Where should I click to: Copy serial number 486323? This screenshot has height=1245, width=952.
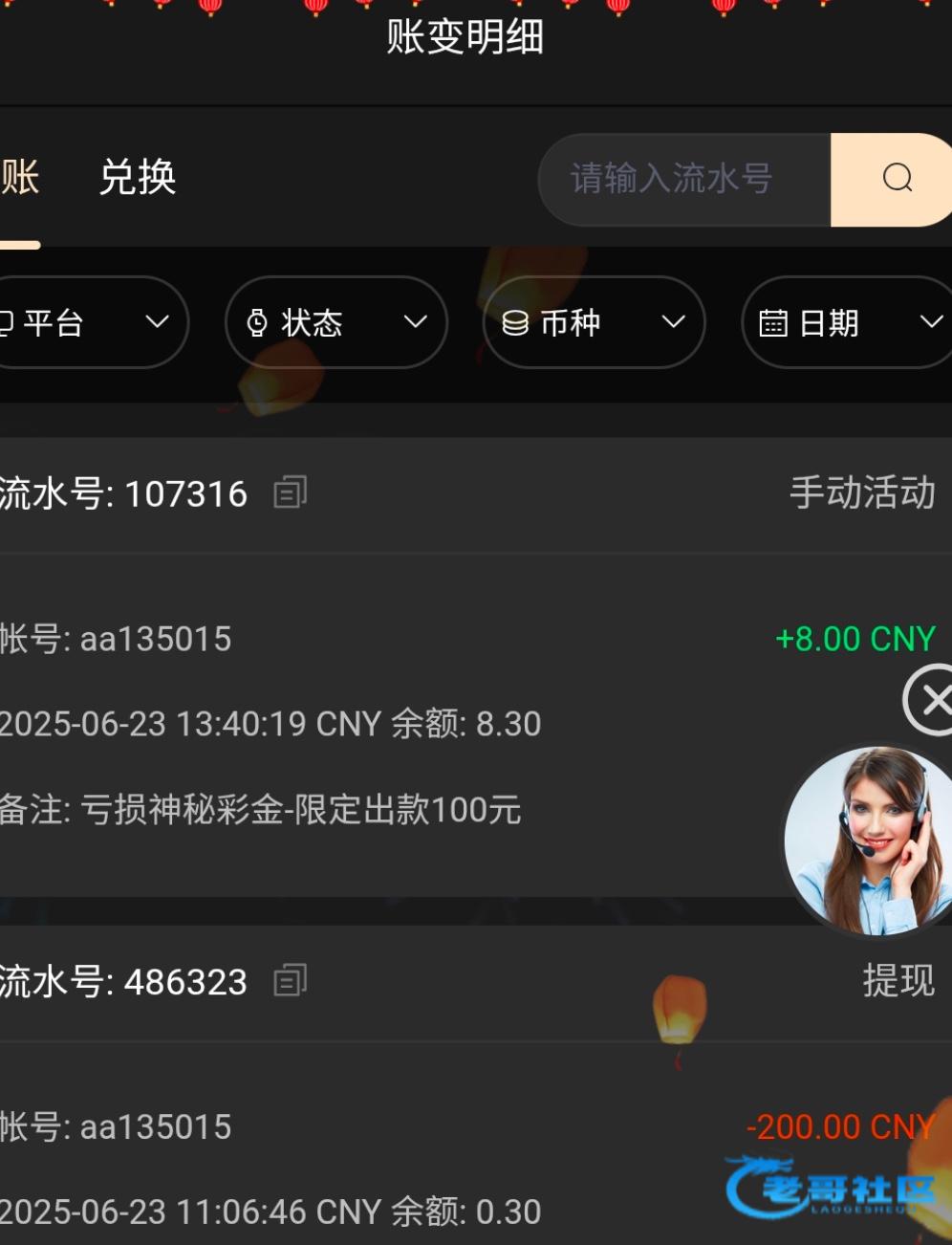pos(290,980)
